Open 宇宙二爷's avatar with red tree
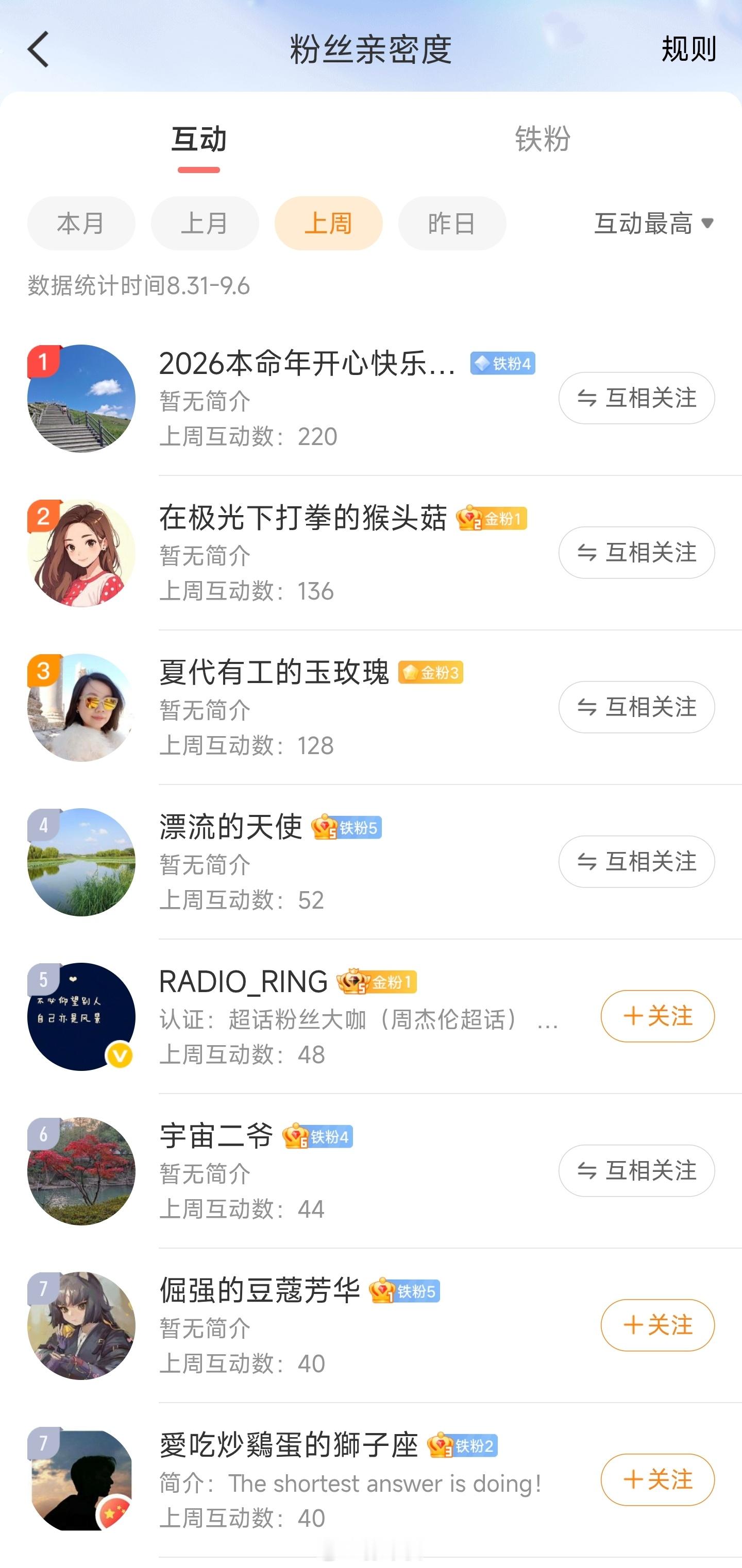Image resolution: width=742 pixels, height=1568 pixels. click(x=81, y=1171)
